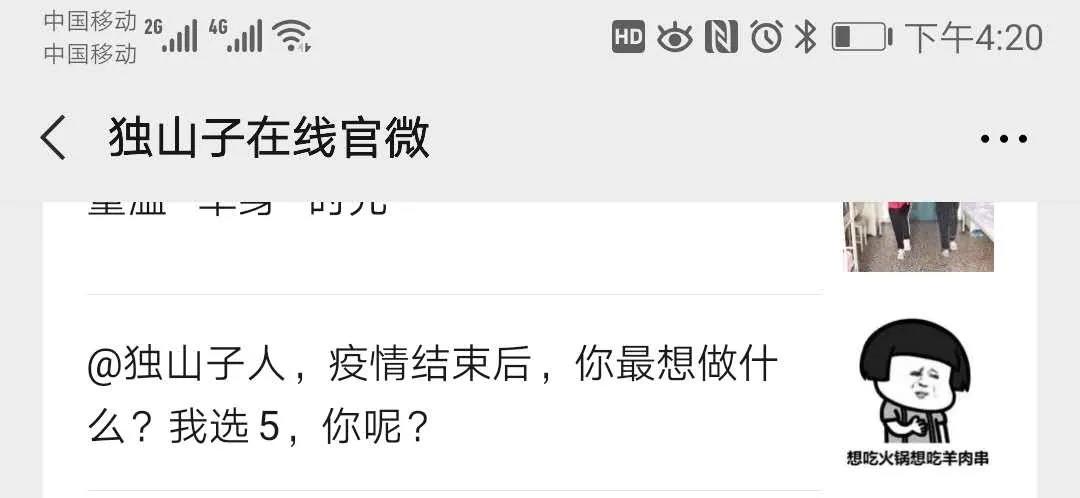Go back from 独山子在线官微
This screenshot has height=498, width=1080.
click(x=54, y=138)
